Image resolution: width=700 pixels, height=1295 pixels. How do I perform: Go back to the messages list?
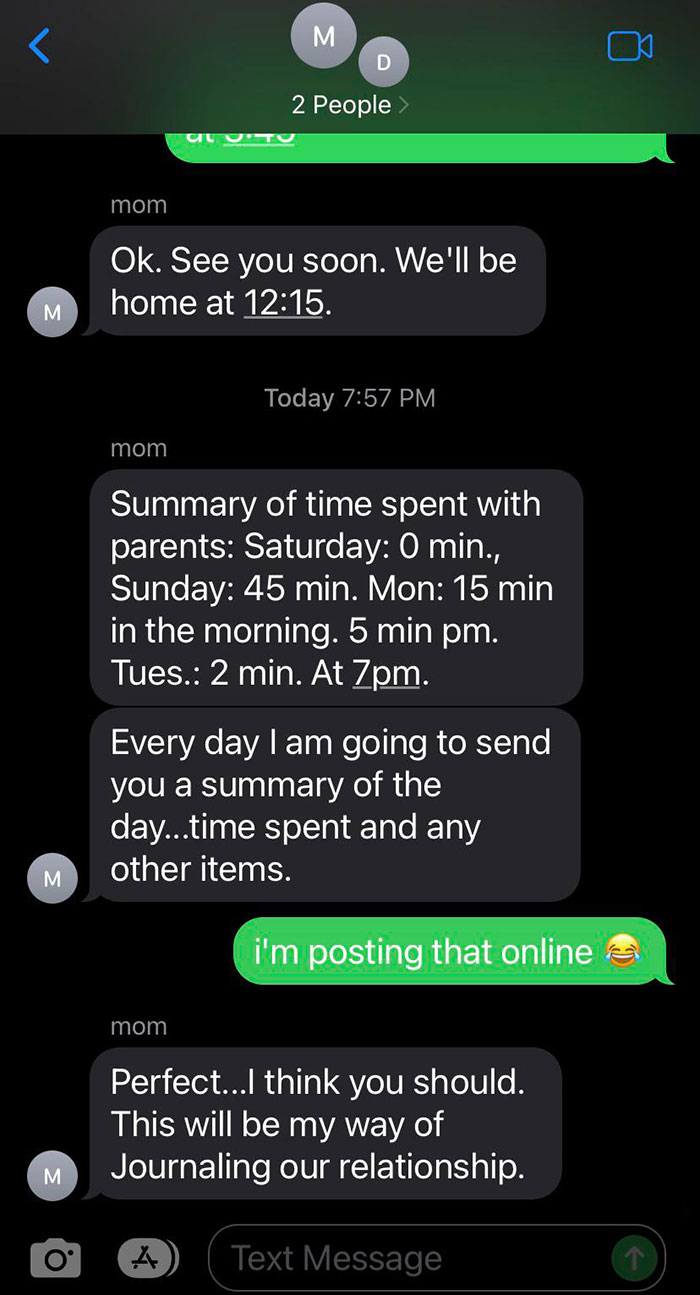coord(40,46)
